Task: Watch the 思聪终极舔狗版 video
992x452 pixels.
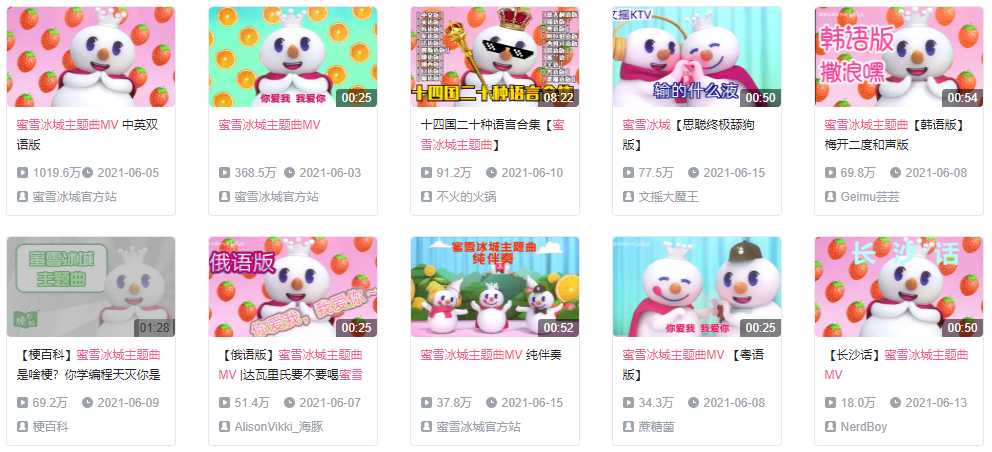Action: point(697,57)
